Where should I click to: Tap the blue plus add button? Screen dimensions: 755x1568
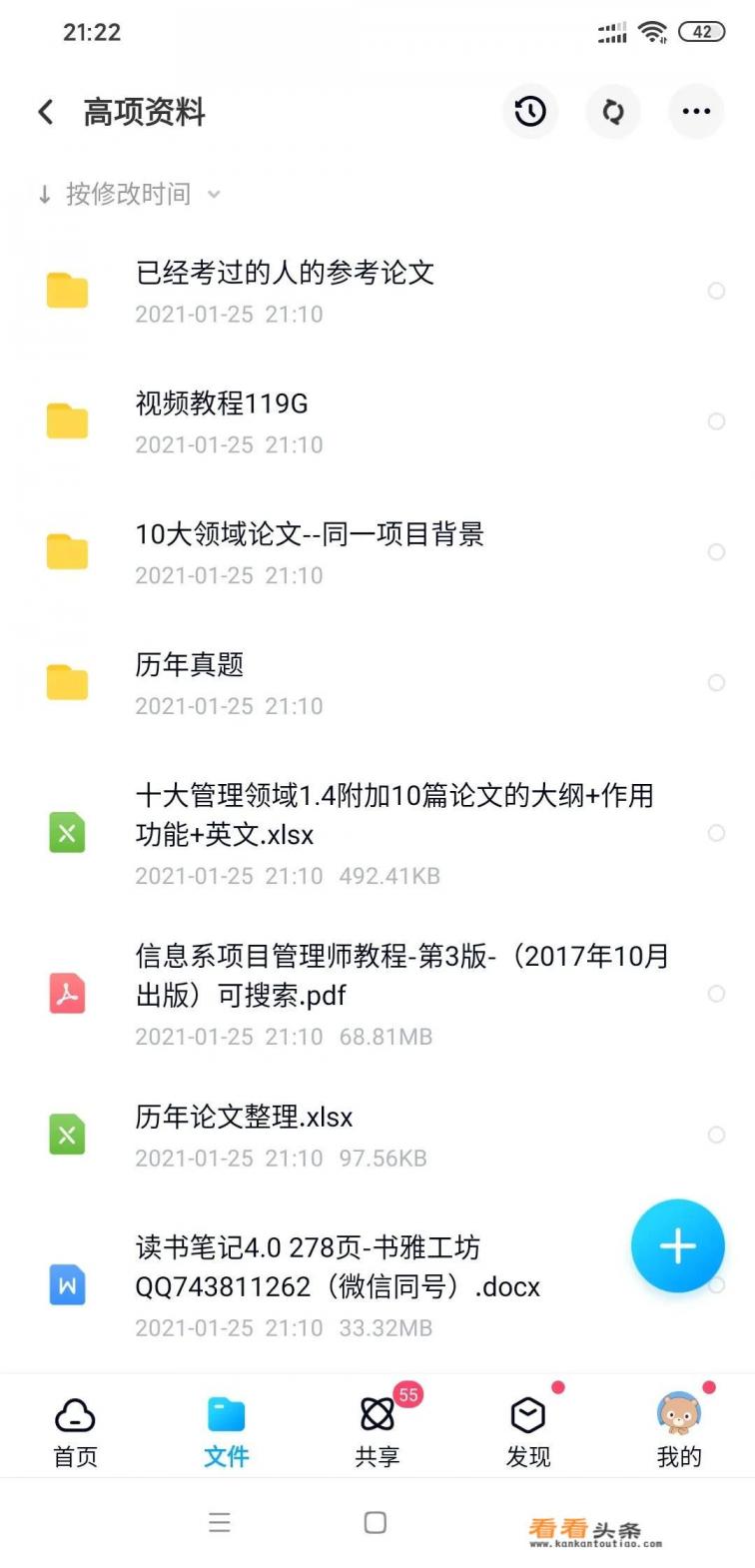click(x=677, y=1245)
